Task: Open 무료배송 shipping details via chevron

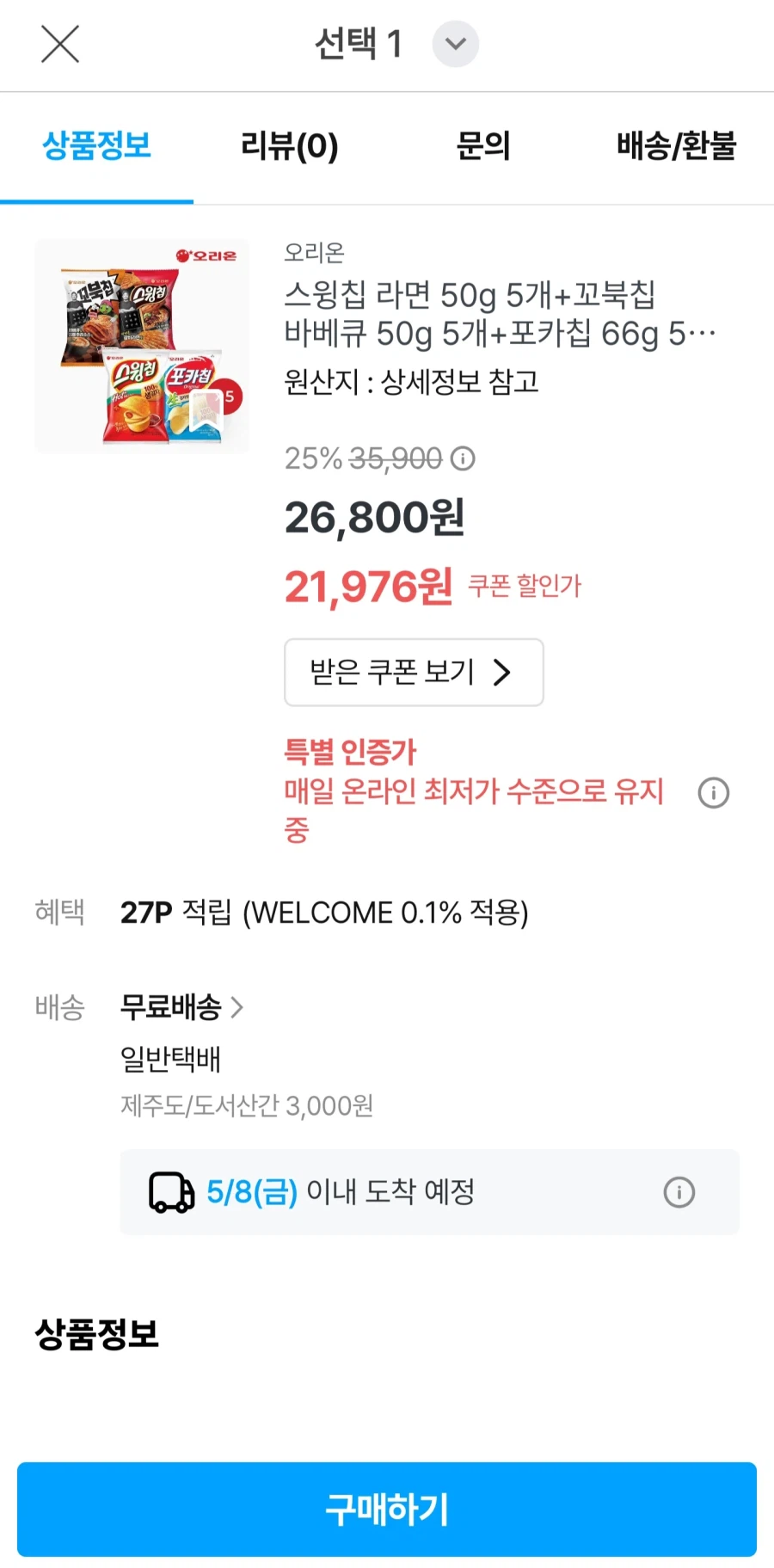Action: click(238, 1006)
